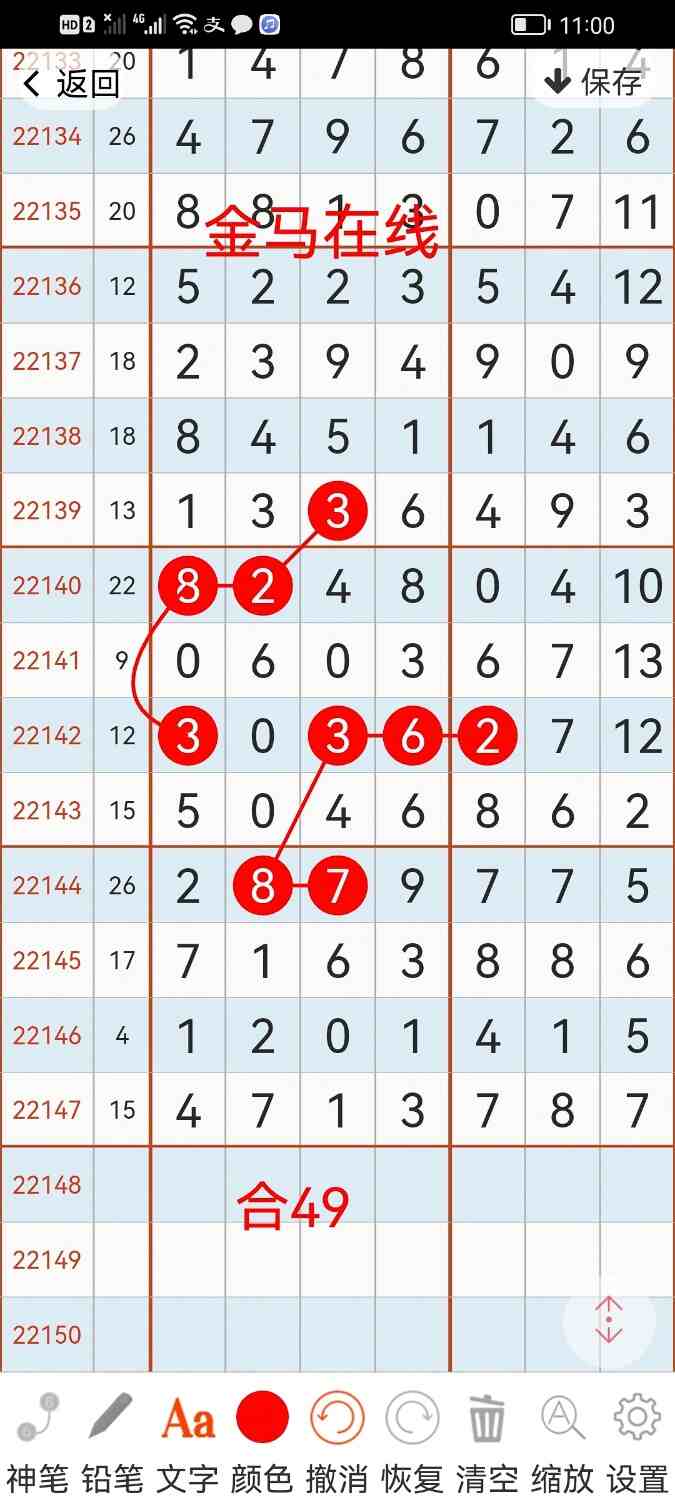Save the chart with 保存
The image size is (675, 1500).
[x=594, y=81]
